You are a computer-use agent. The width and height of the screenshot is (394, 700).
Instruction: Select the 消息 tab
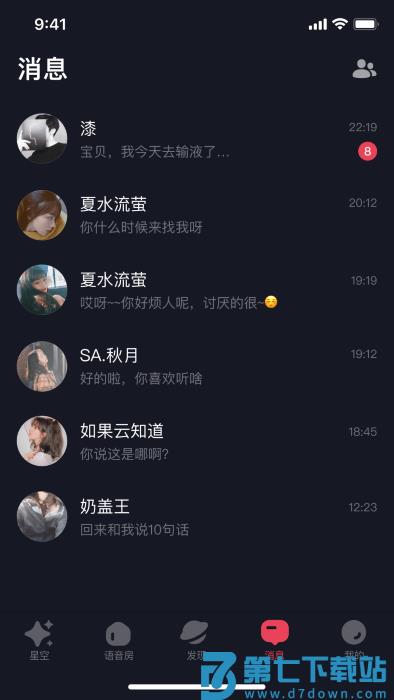274,640
